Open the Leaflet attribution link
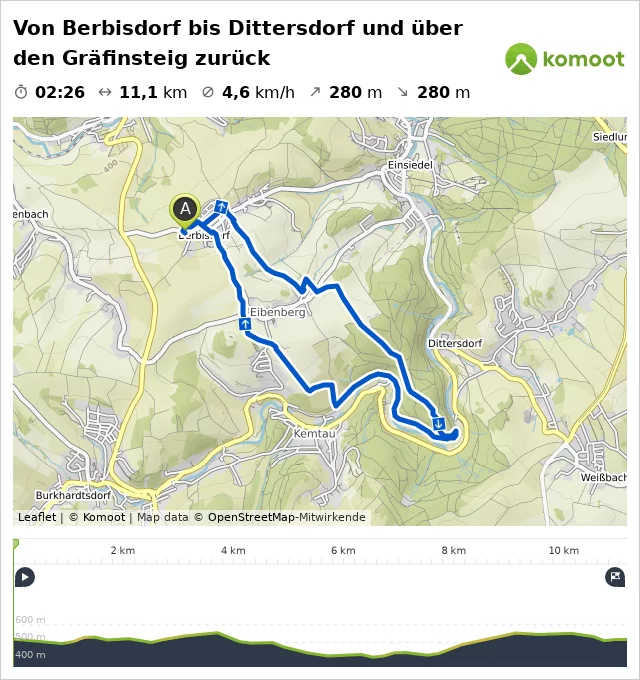 (37, 518)
